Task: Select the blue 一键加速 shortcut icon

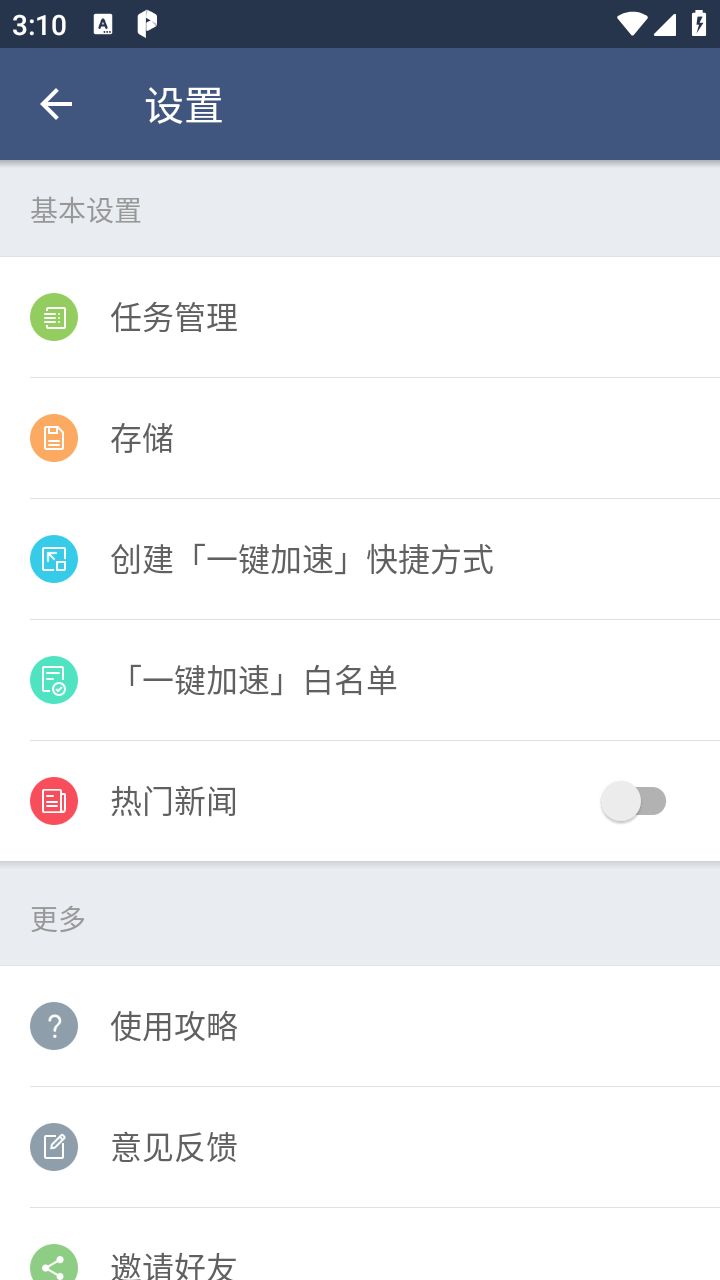Action: (x=53, y=559)
